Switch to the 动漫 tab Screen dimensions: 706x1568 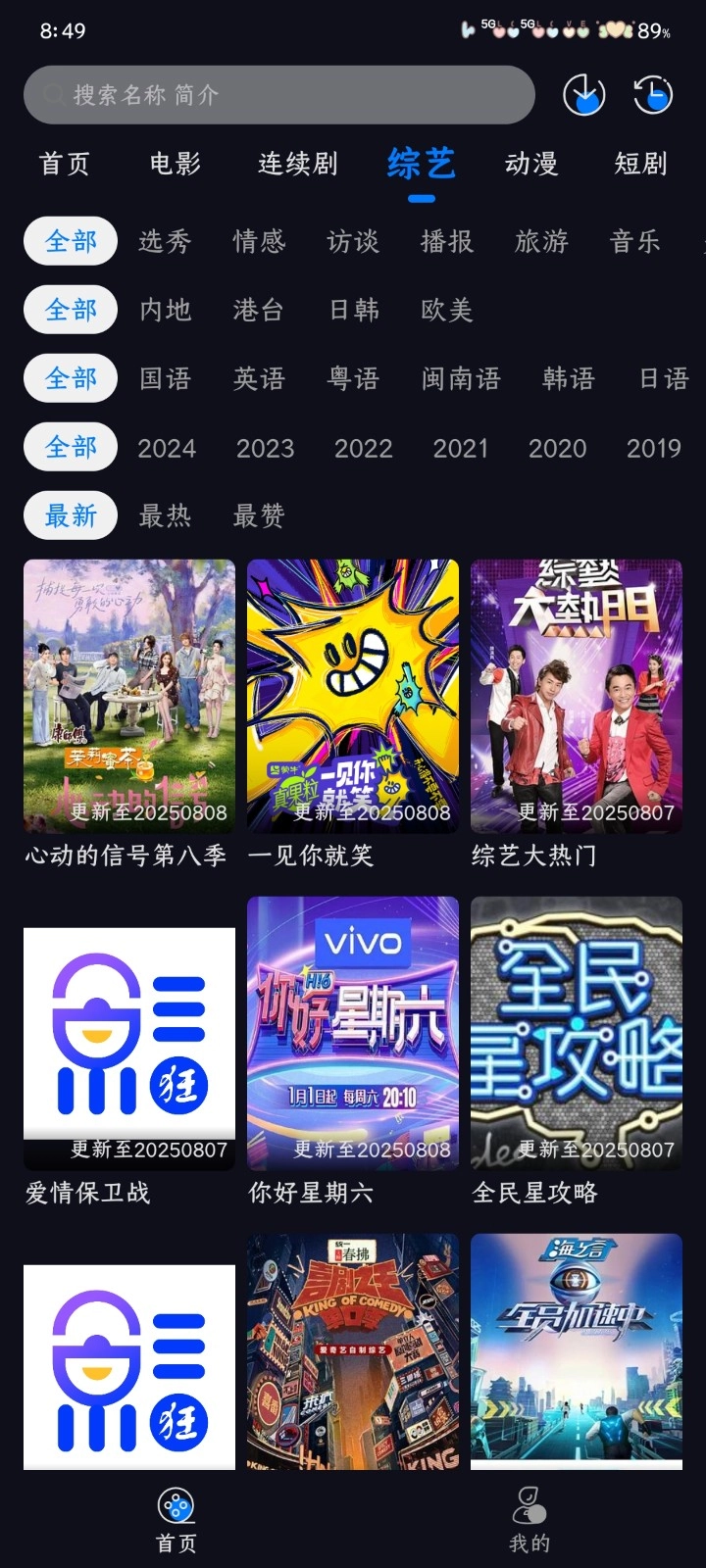pyautogui.click(x=530, y=165)
